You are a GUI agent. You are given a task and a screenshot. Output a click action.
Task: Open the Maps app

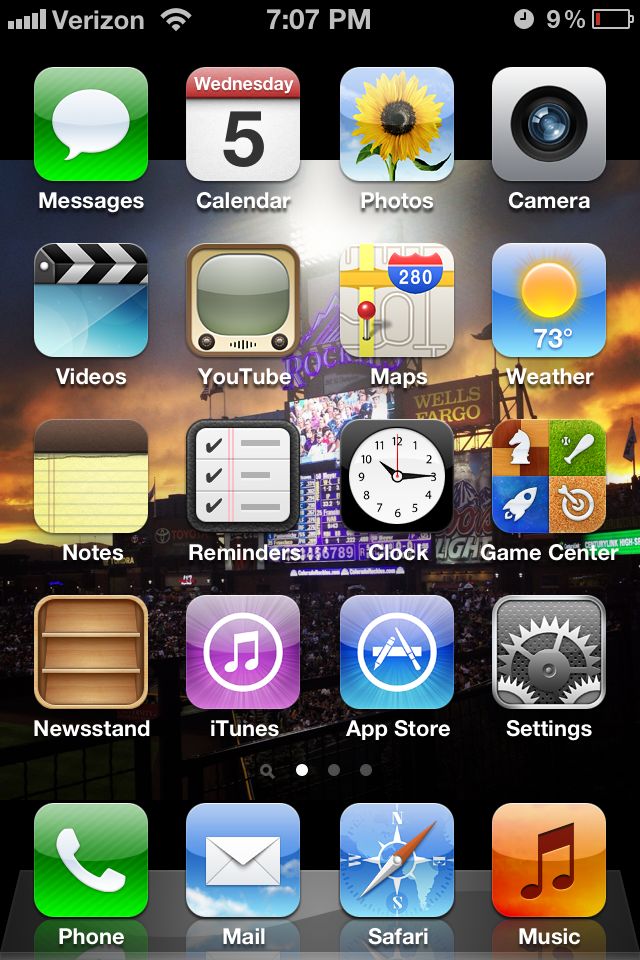[x=397, y=301]
